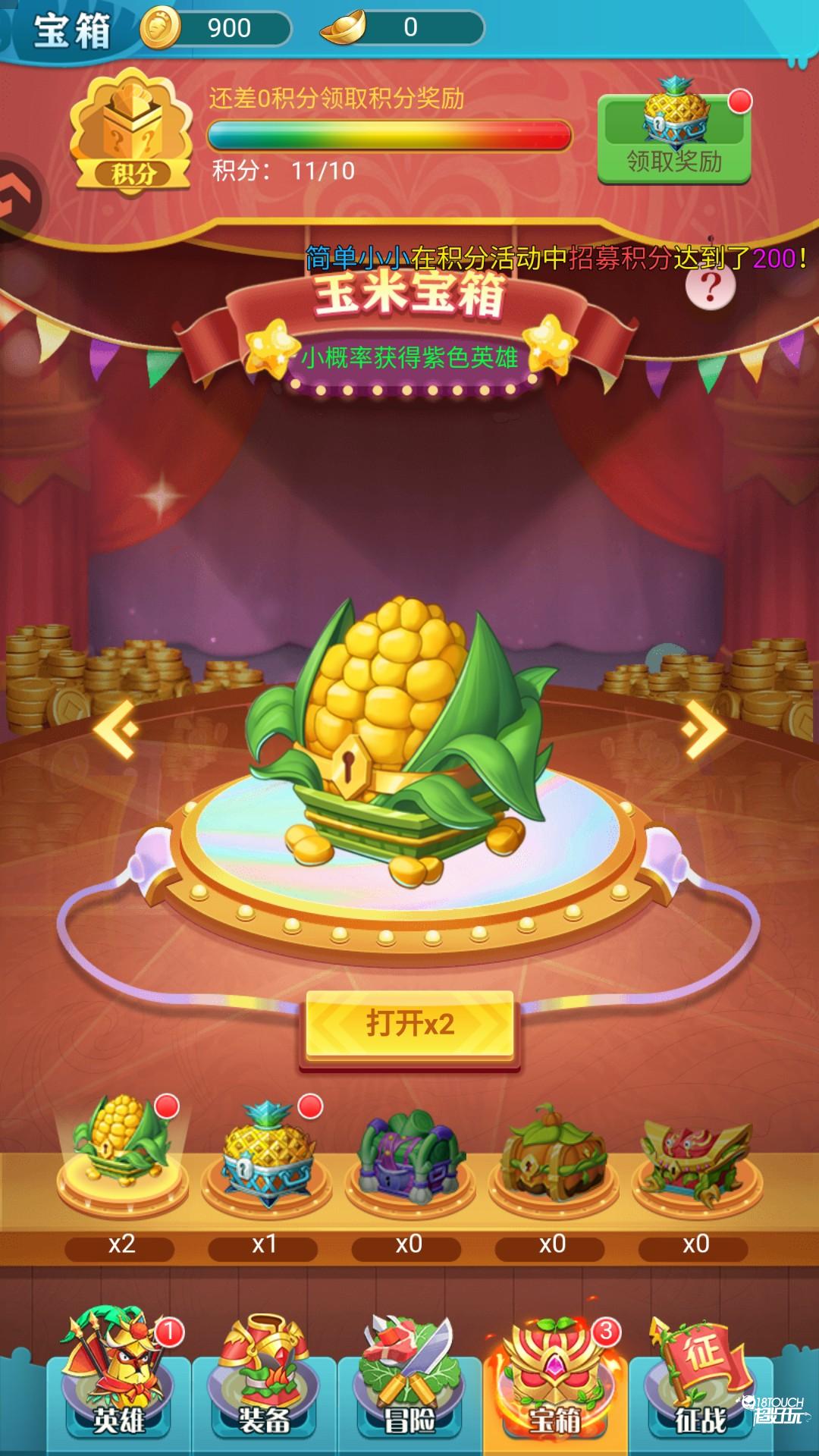819x1456 pixels.
Task: Go to the 宝箱 chest tab
Action: [555, 1380]
